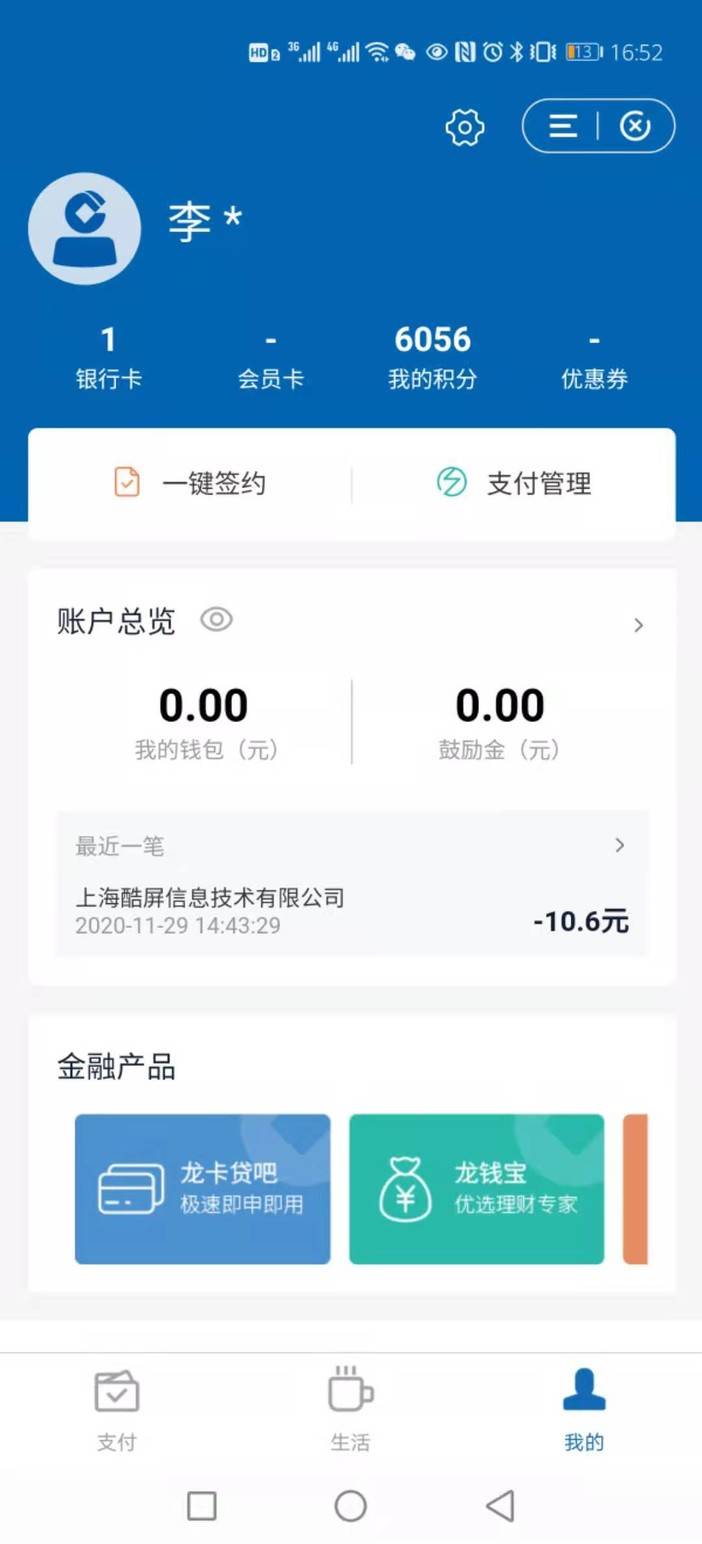Image resolution: width=702 pixels, height=1544 pixels.
Task: Hide account balances with the eye icon
Action: pos(216,620)
